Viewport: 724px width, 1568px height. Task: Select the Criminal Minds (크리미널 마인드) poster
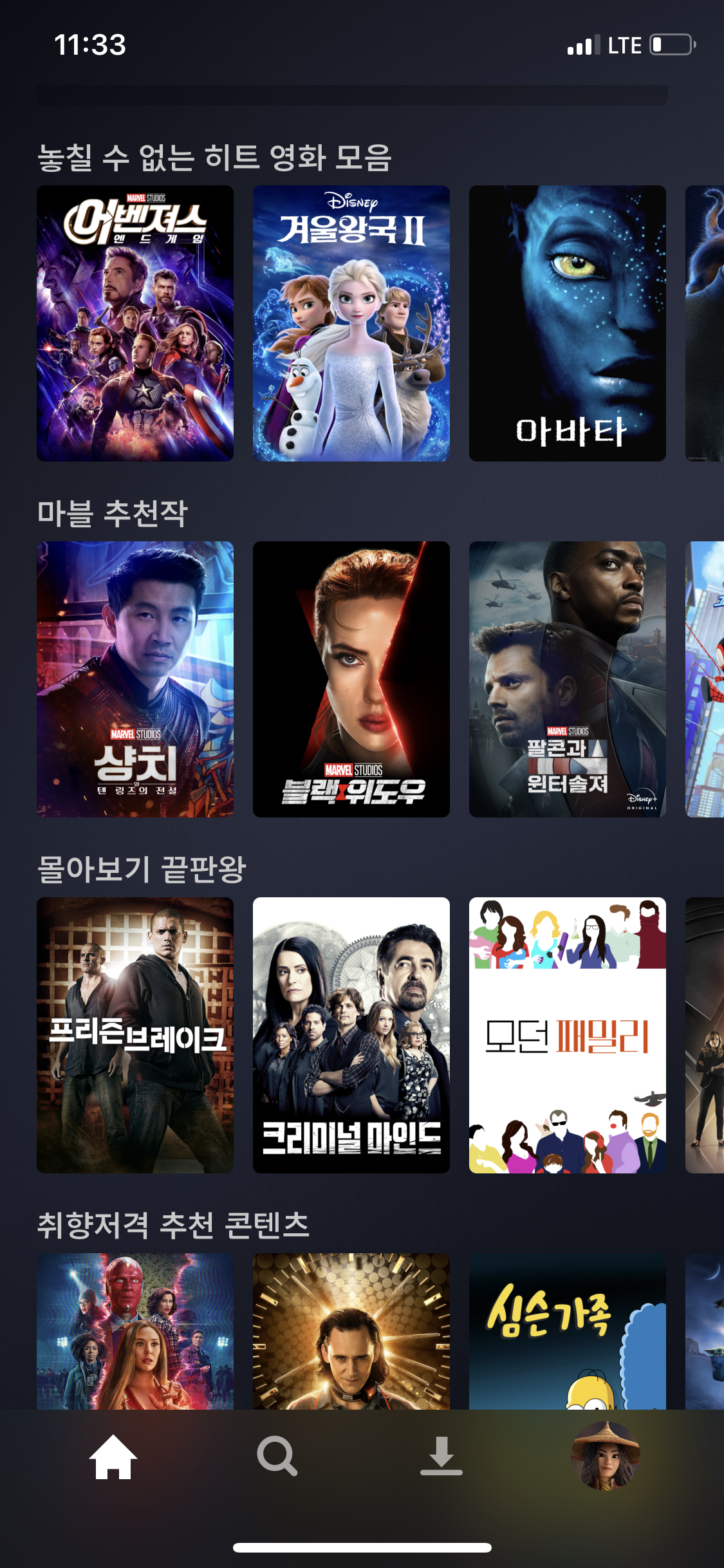(x=351, y=1035)
